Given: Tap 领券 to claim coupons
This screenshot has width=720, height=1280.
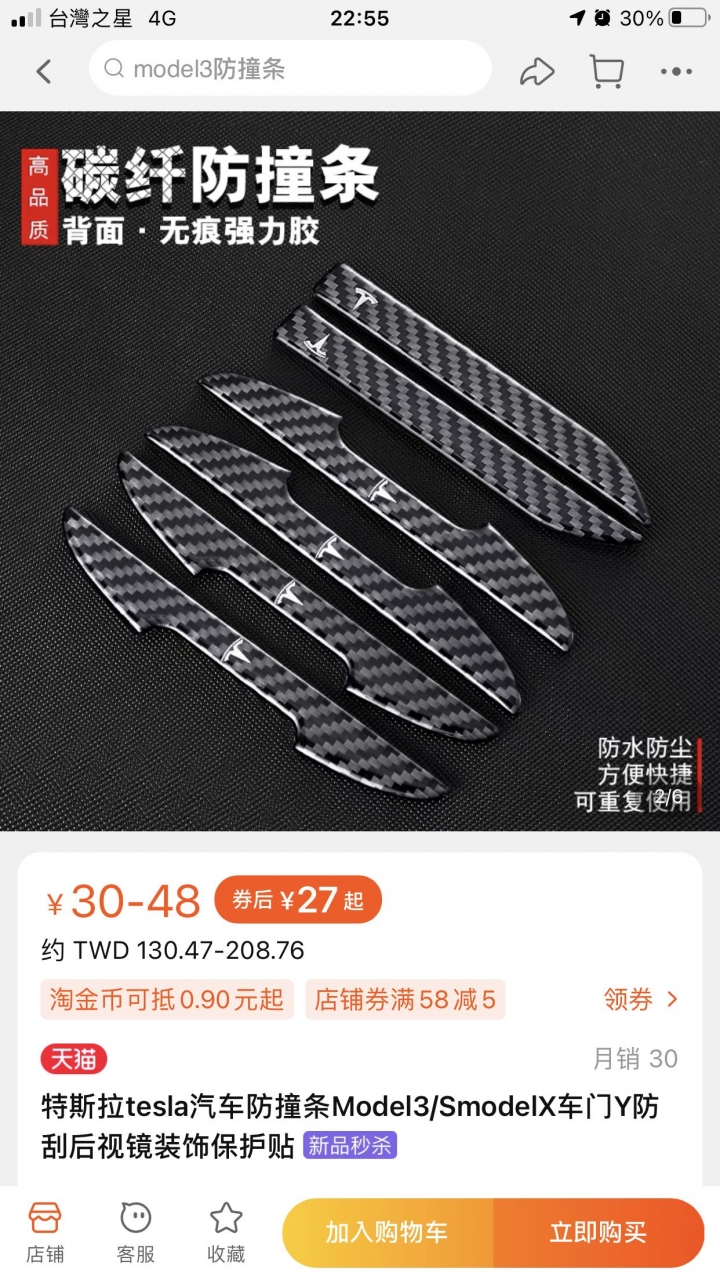Looking at the screenshot, I should pyautogui.click(x=641, y=999).
